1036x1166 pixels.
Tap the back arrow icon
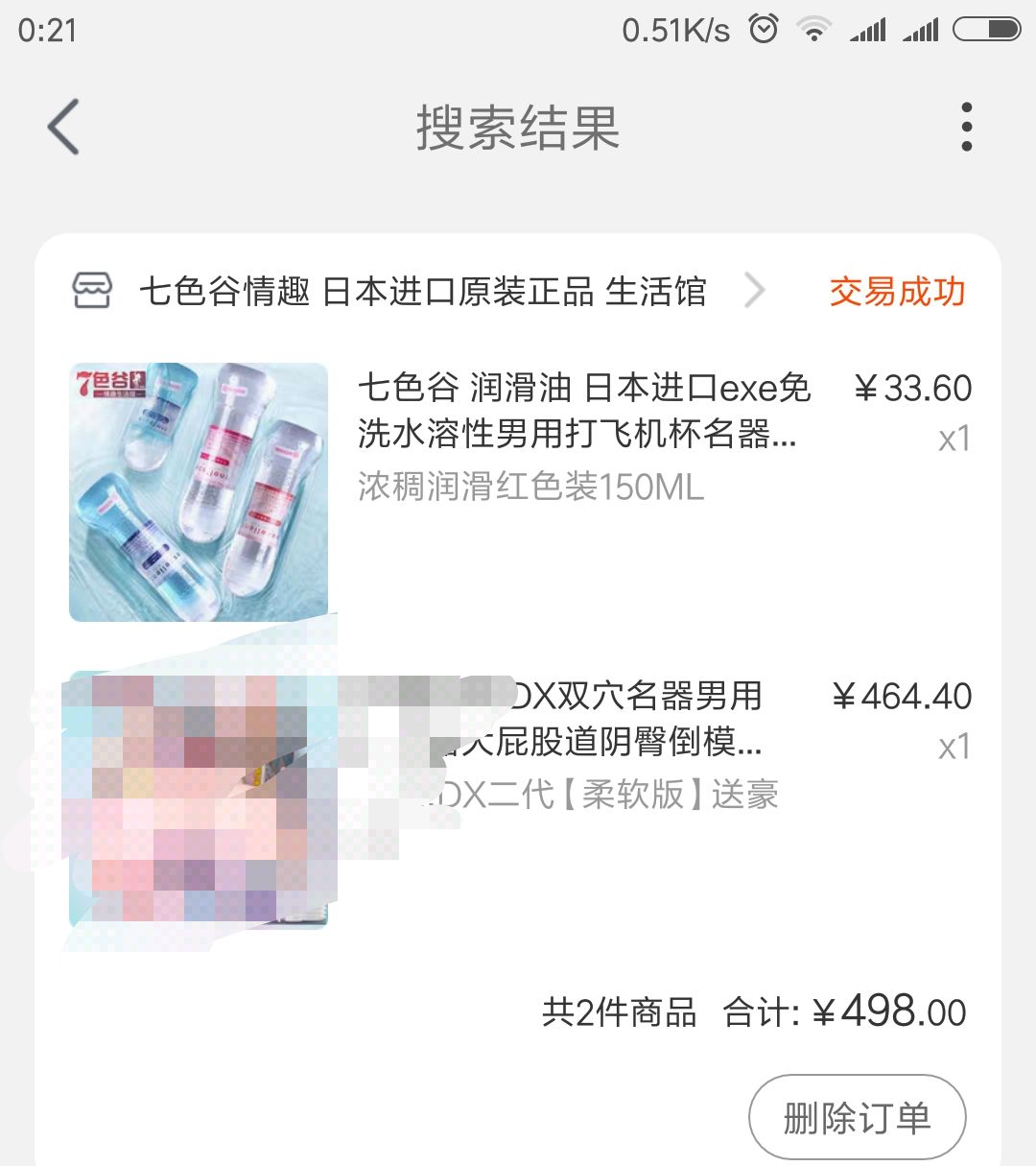(61, 127)
